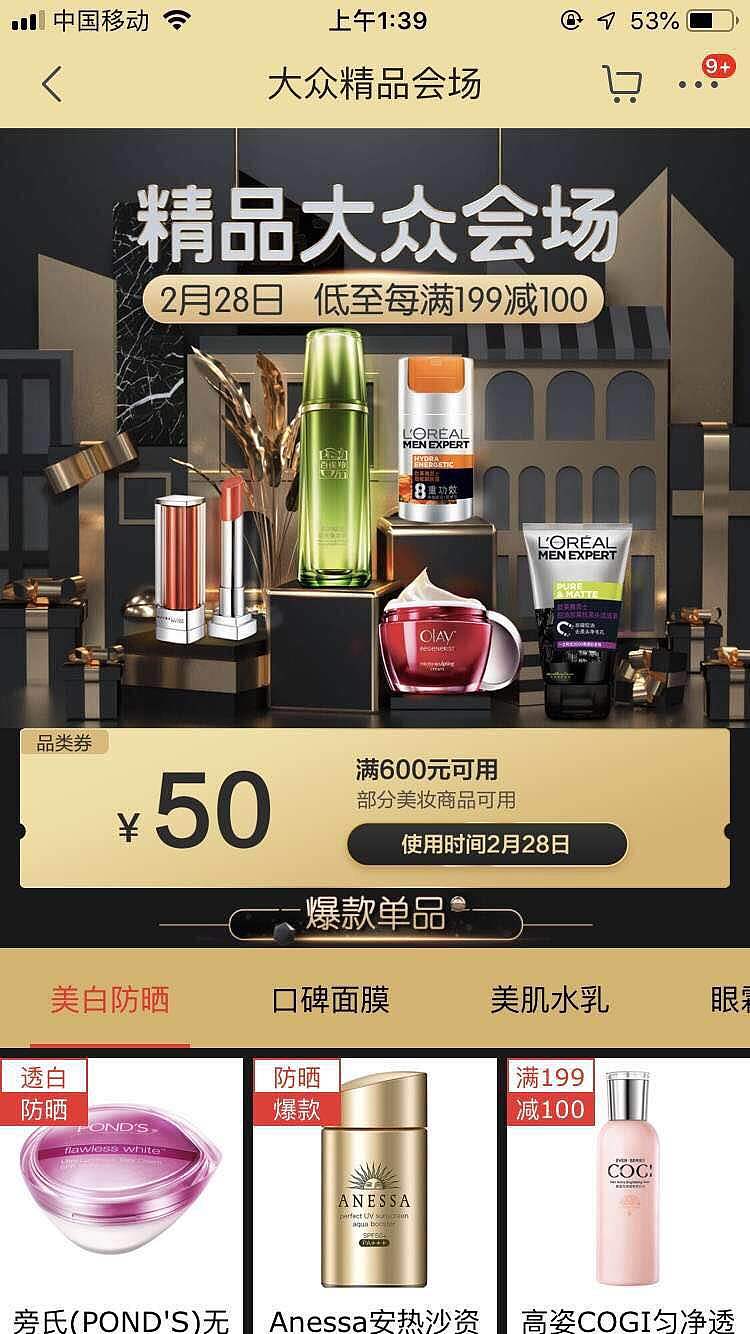Tap the back arrow to return
The height and width of the screenshot is (1334, 750).
point(52,85)
